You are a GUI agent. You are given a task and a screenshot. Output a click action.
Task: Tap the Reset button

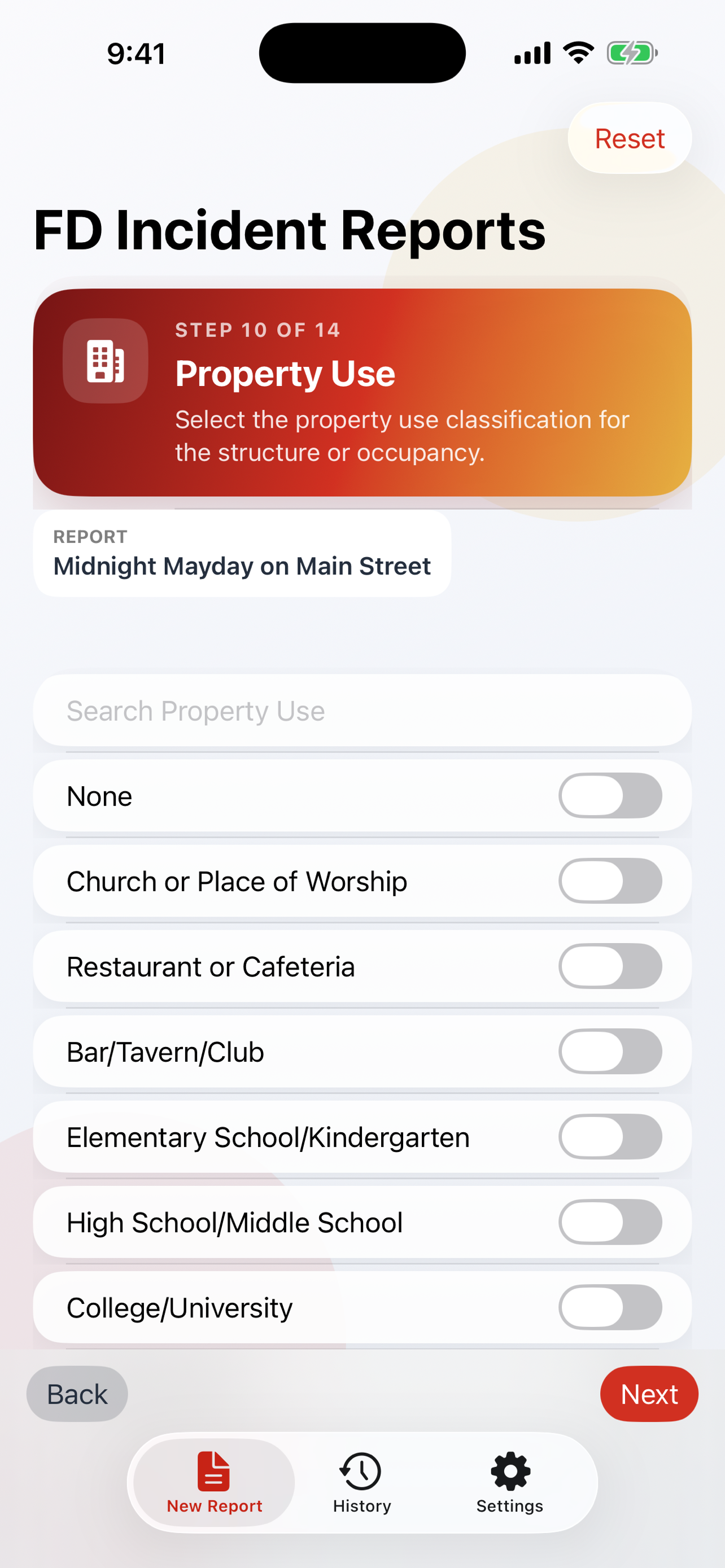click(x=630, y=138)
